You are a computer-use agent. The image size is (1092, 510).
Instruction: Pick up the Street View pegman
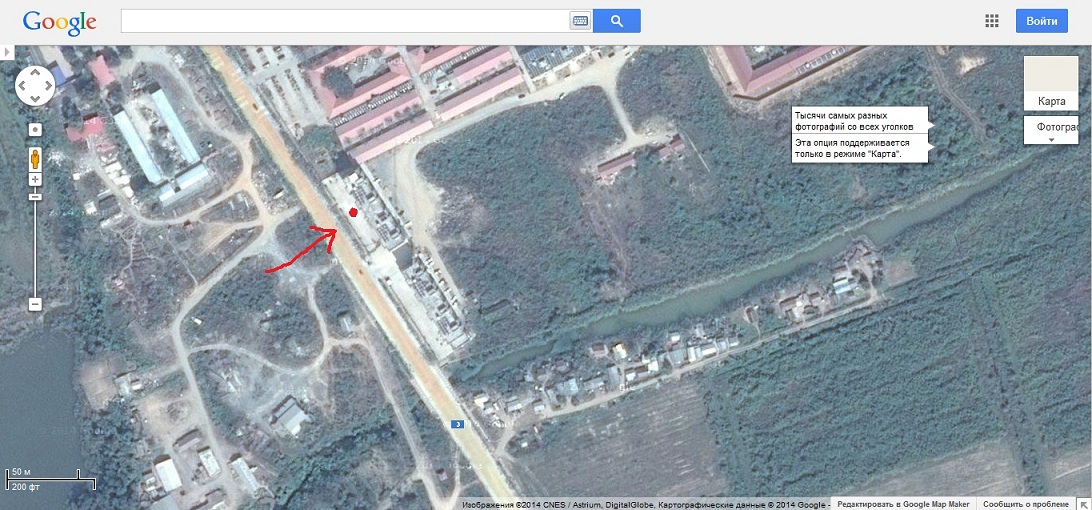click(35, 158)
